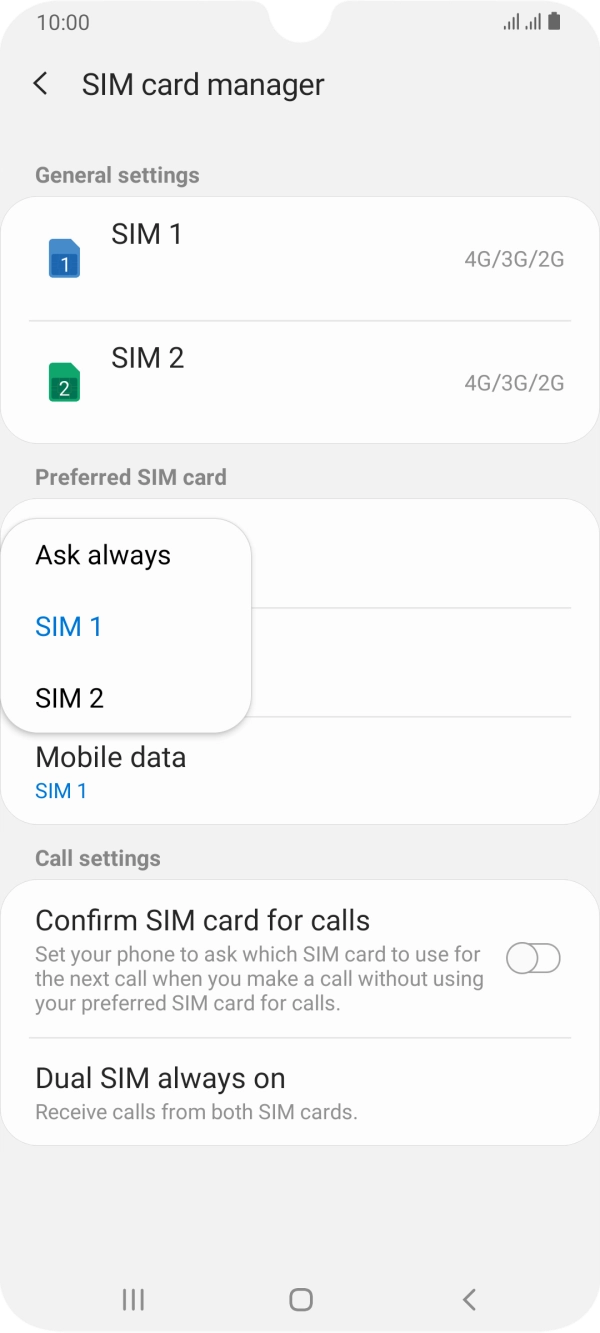600x1333 pixels.
Task: Select Ask always in the popup
Action: [103, 556]
